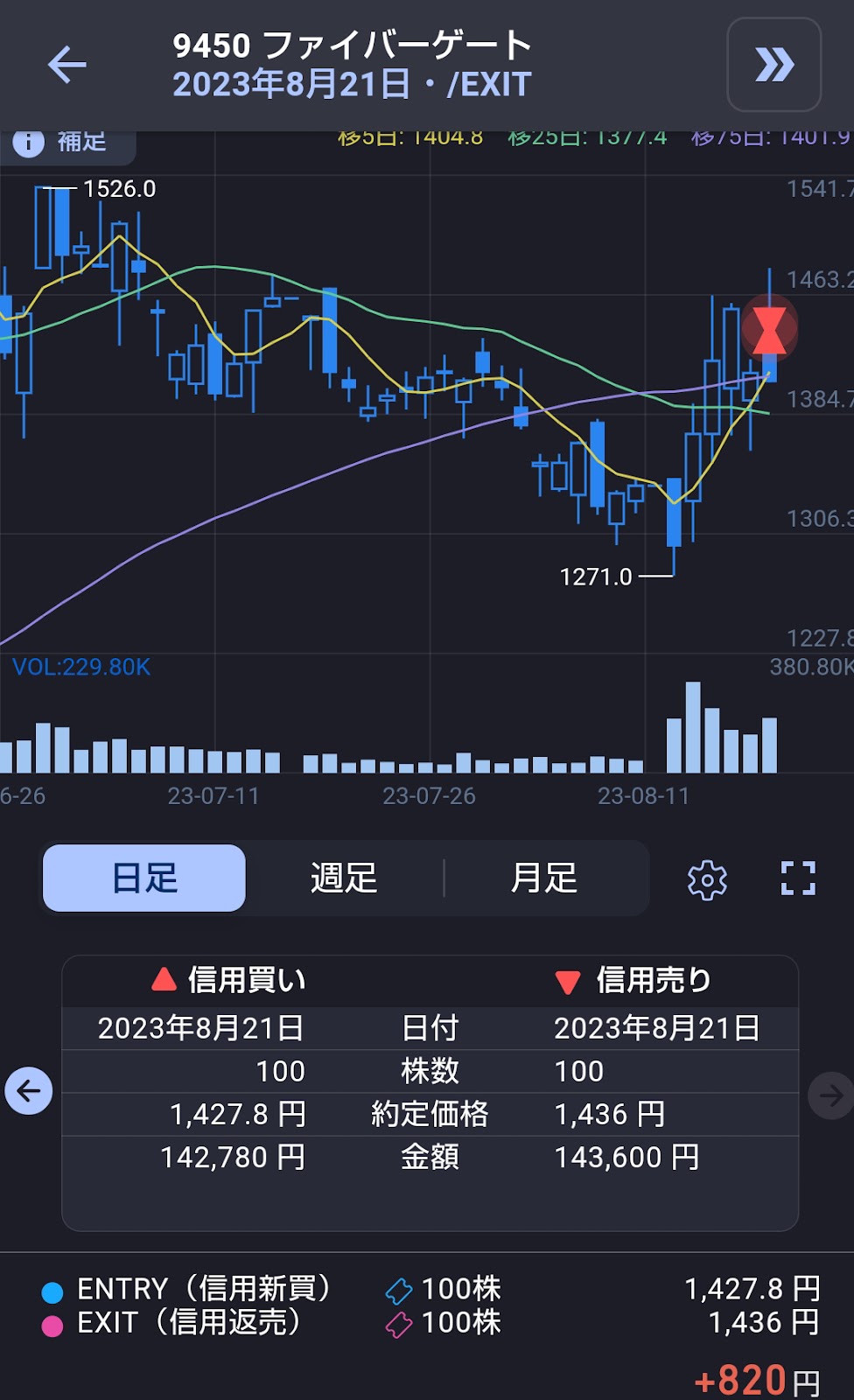Viewport: 854px width, 1400px height.
Task: Open the 補足 info chip
Action: click(x=67, y=143)
